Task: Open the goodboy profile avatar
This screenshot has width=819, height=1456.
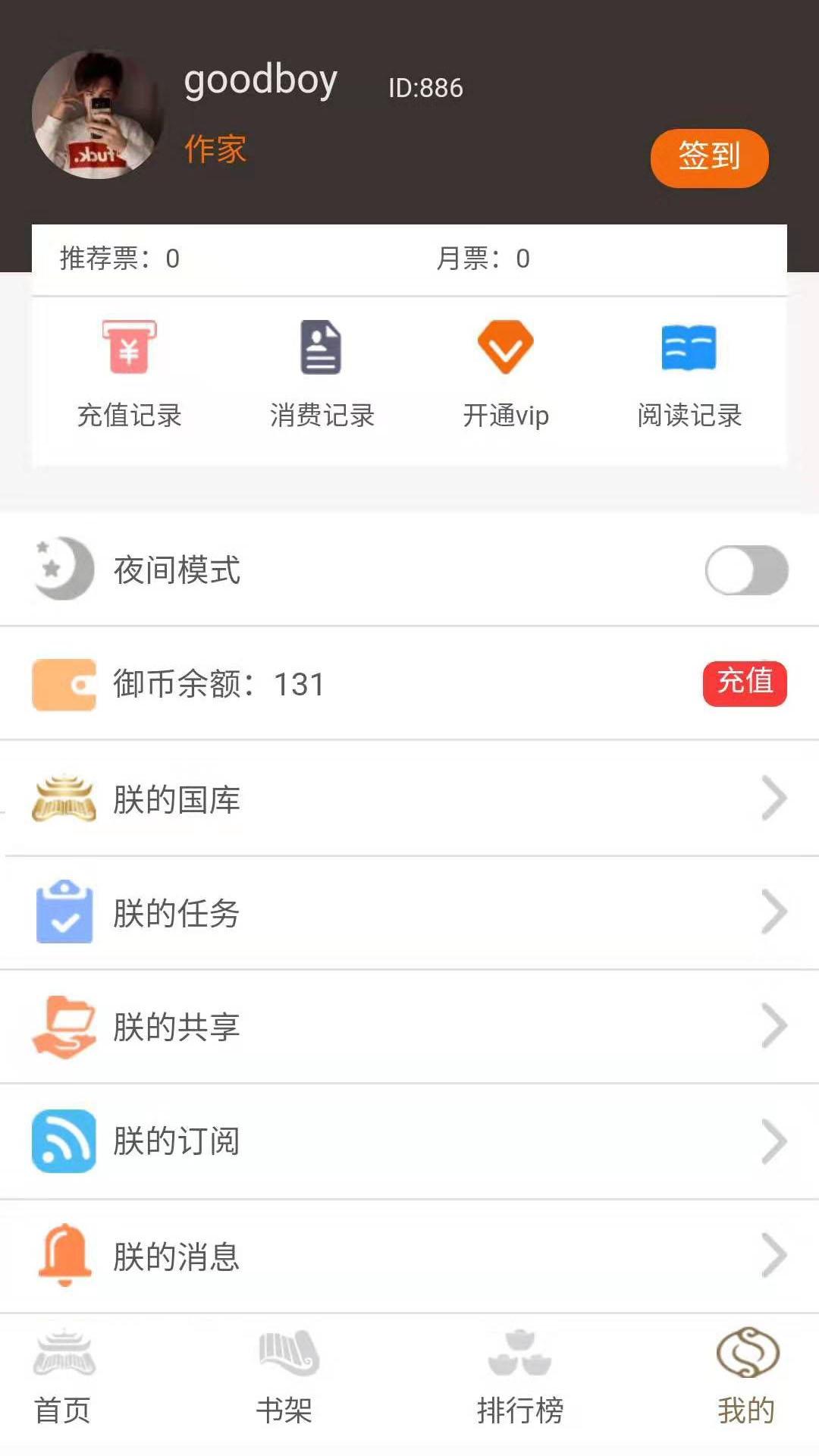Action: coord(98,115)
